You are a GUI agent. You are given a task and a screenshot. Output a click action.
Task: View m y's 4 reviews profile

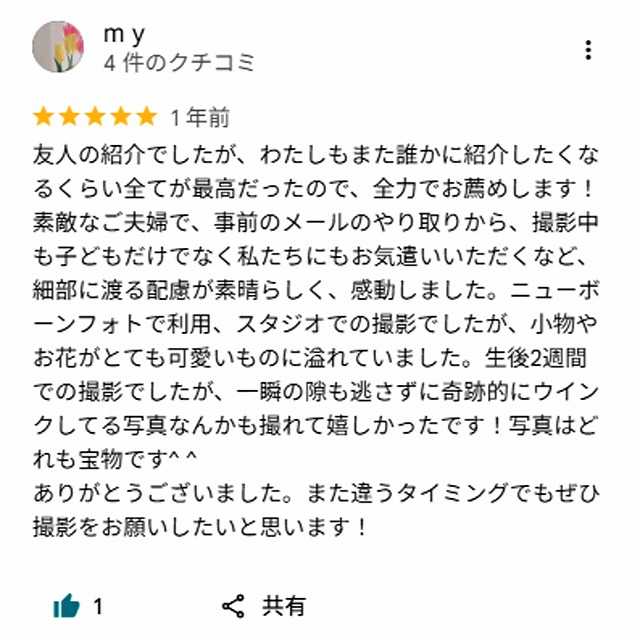point(179,63)
